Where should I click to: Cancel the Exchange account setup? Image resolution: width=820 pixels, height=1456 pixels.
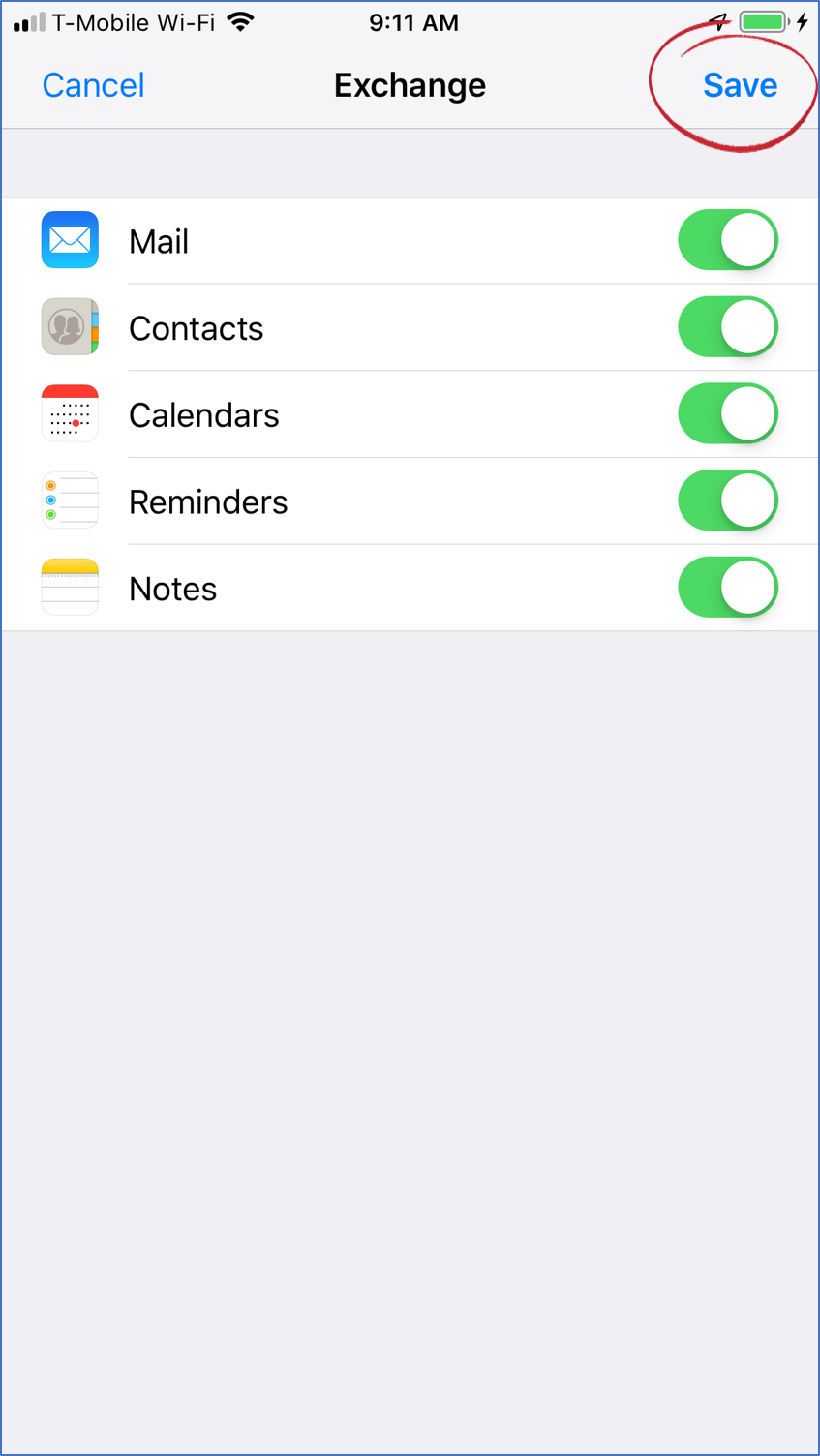(93, 85)
